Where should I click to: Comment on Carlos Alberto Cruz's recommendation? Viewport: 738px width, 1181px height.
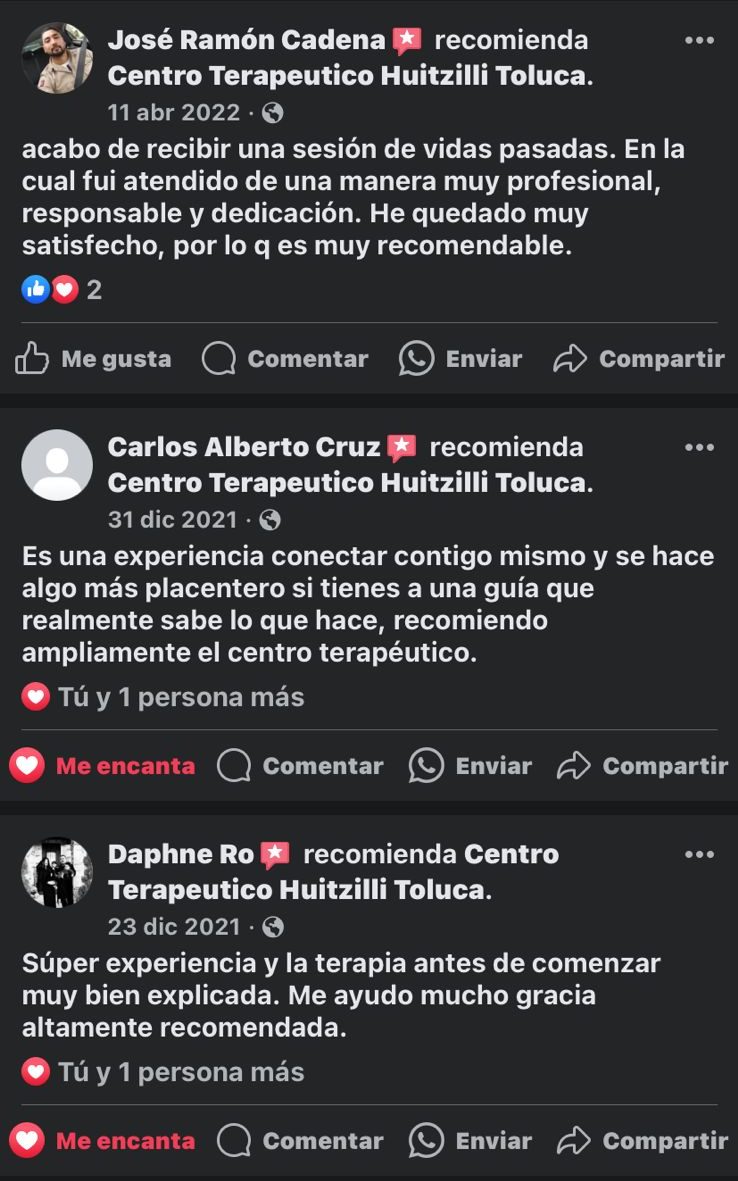(x=300, y=766)
